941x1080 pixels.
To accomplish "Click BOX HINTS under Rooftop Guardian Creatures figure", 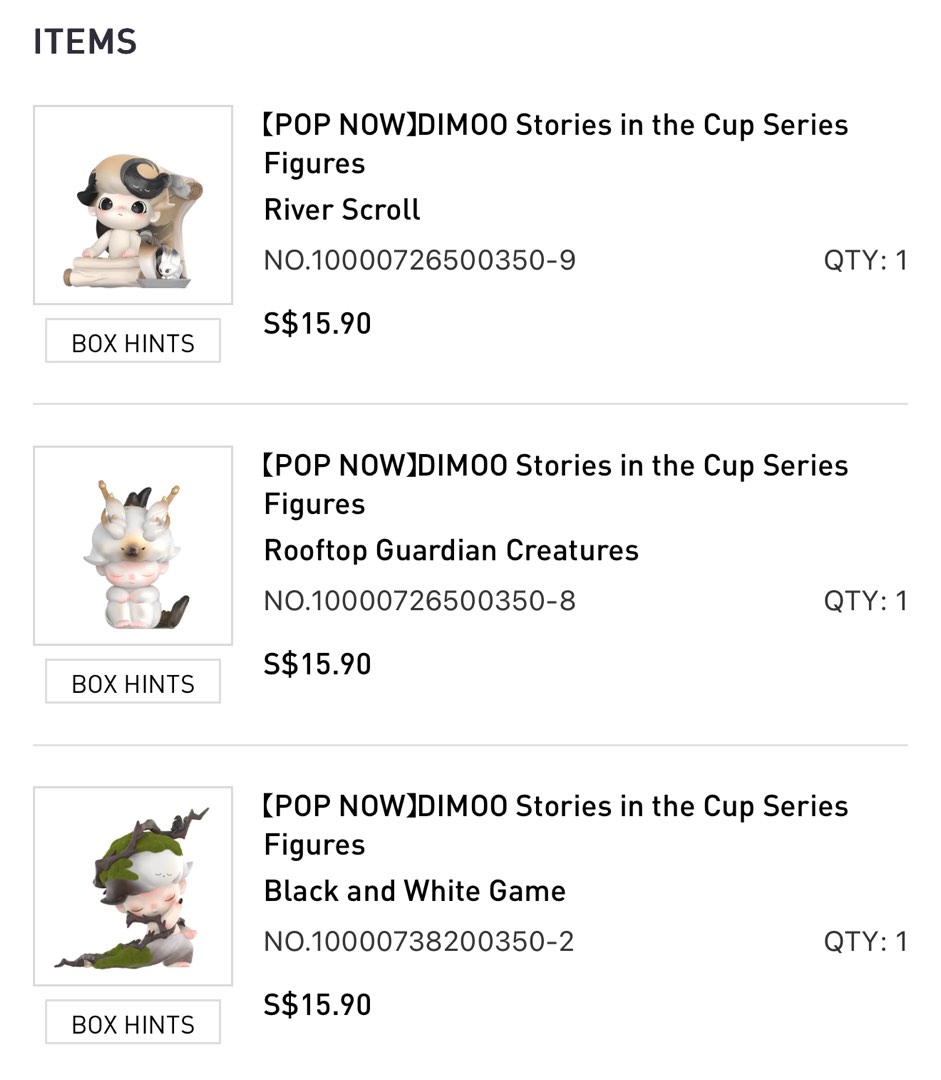I will click(132, 681).
